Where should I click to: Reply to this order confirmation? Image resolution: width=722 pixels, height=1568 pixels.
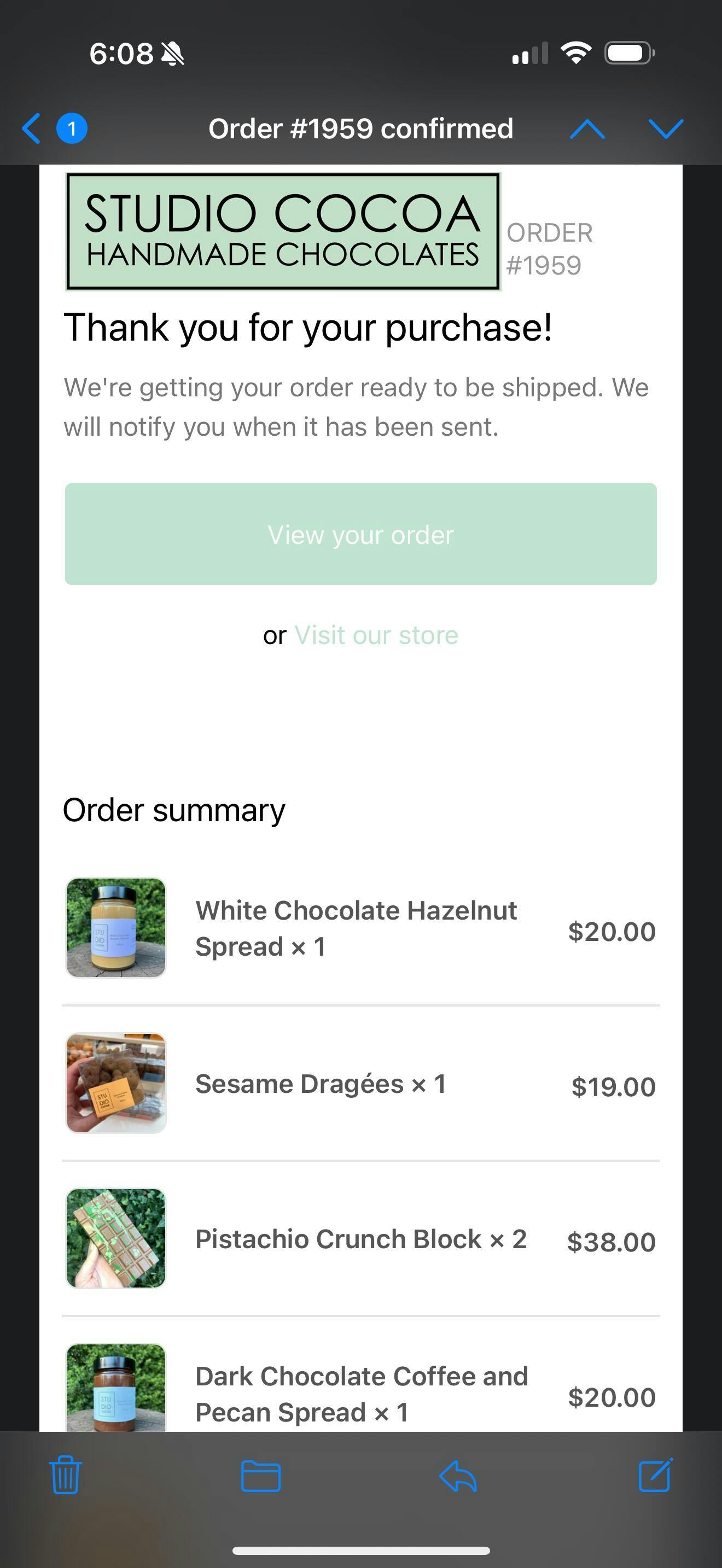pyautogui.click(x=458, y=1476)
